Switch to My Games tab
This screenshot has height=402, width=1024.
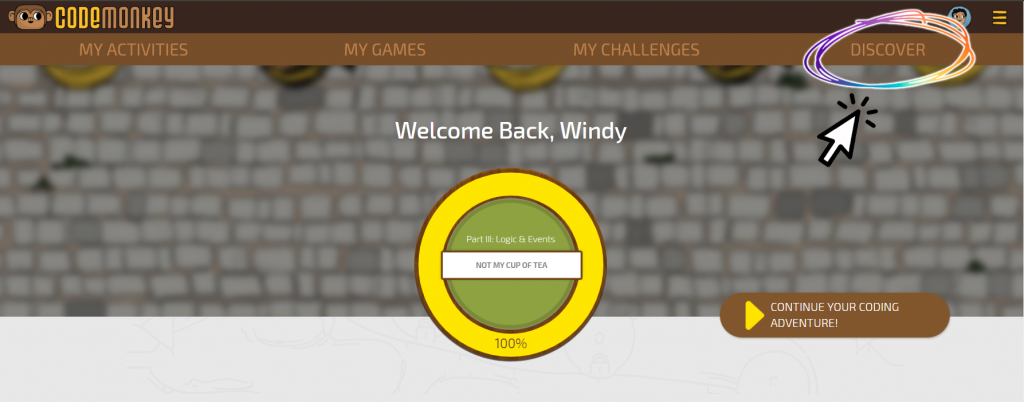385,49
